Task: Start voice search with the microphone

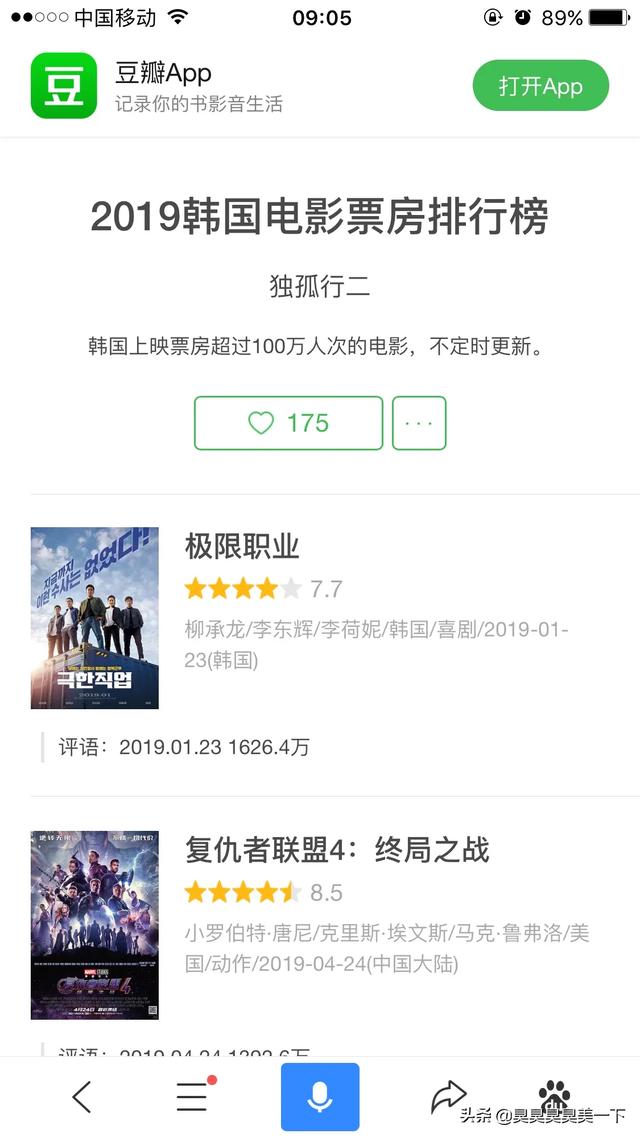Action: [x=320, y=1097]
